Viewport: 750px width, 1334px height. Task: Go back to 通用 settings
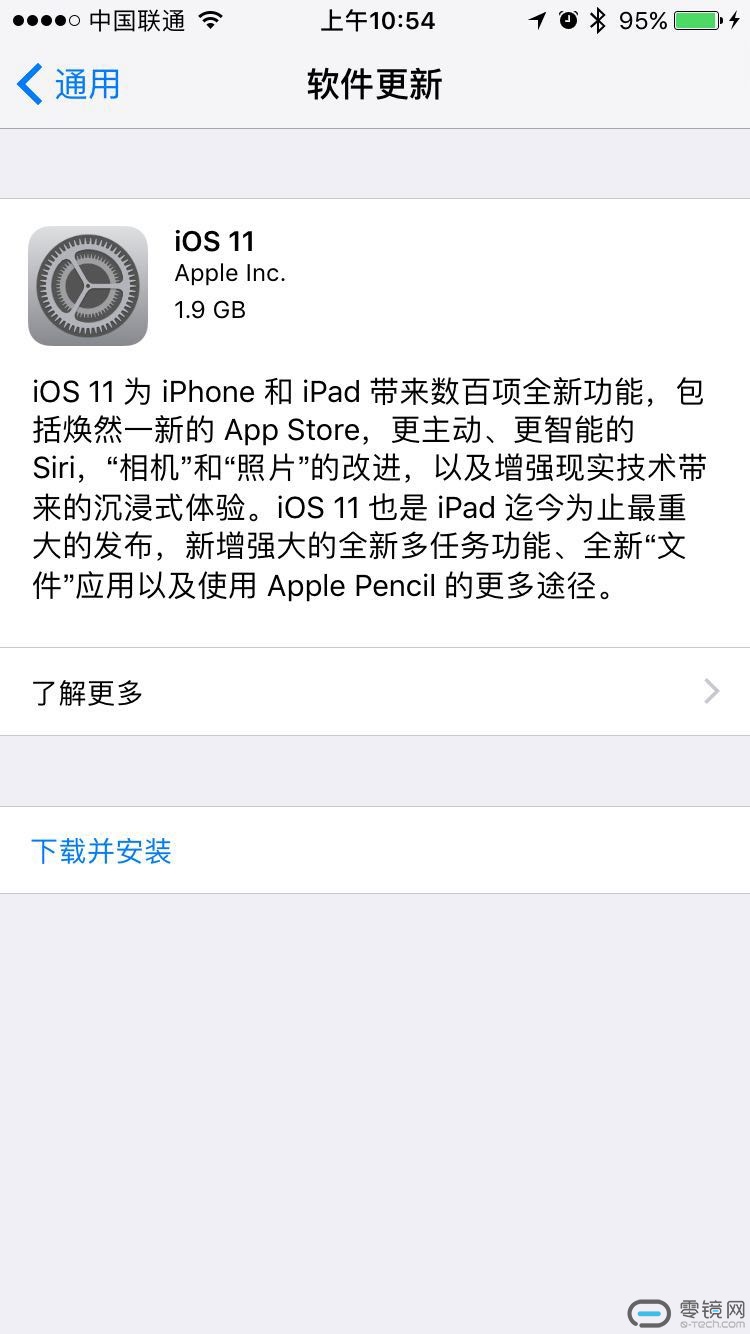click(68, 85)
